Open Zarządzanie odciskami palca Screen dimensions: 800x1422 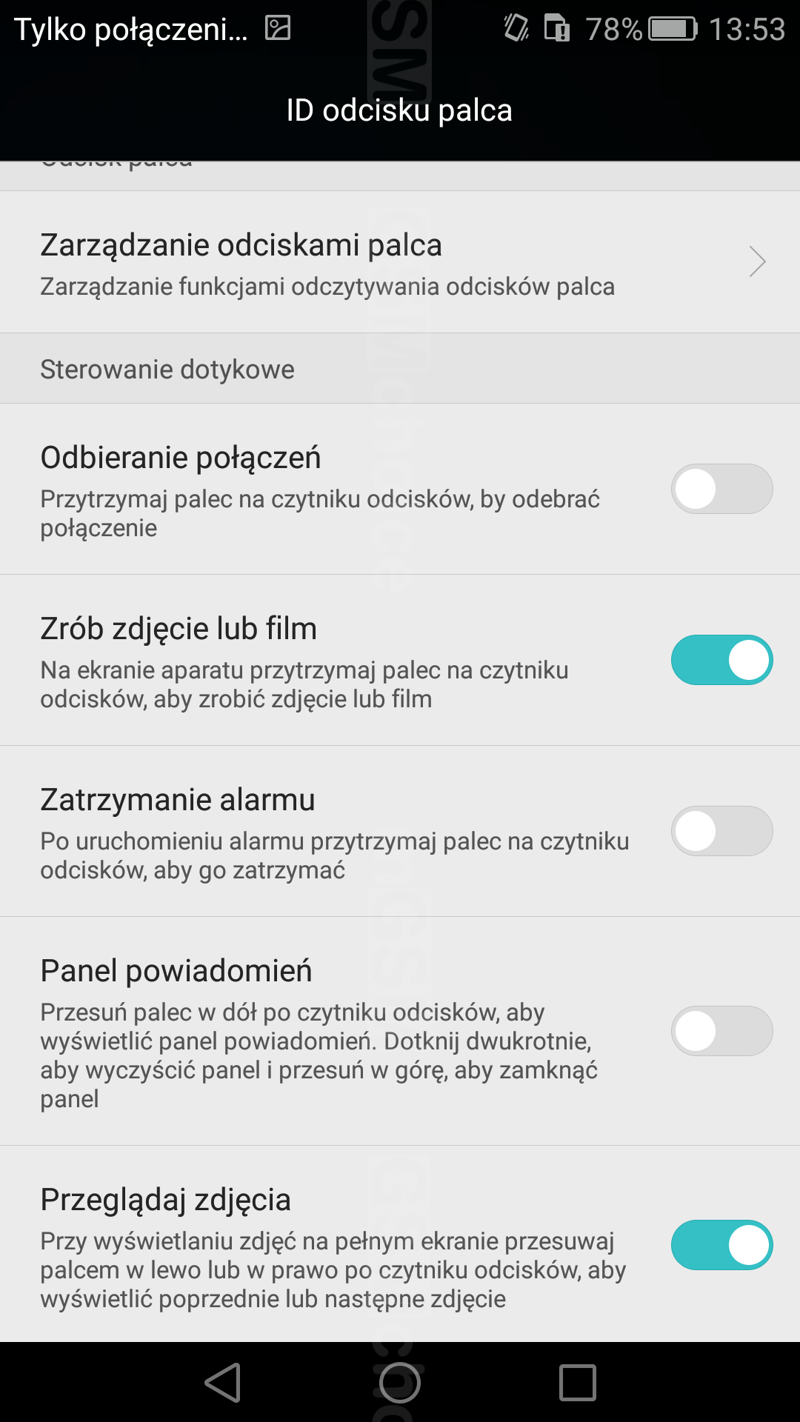pyautogui.click(x=400, y=262)
